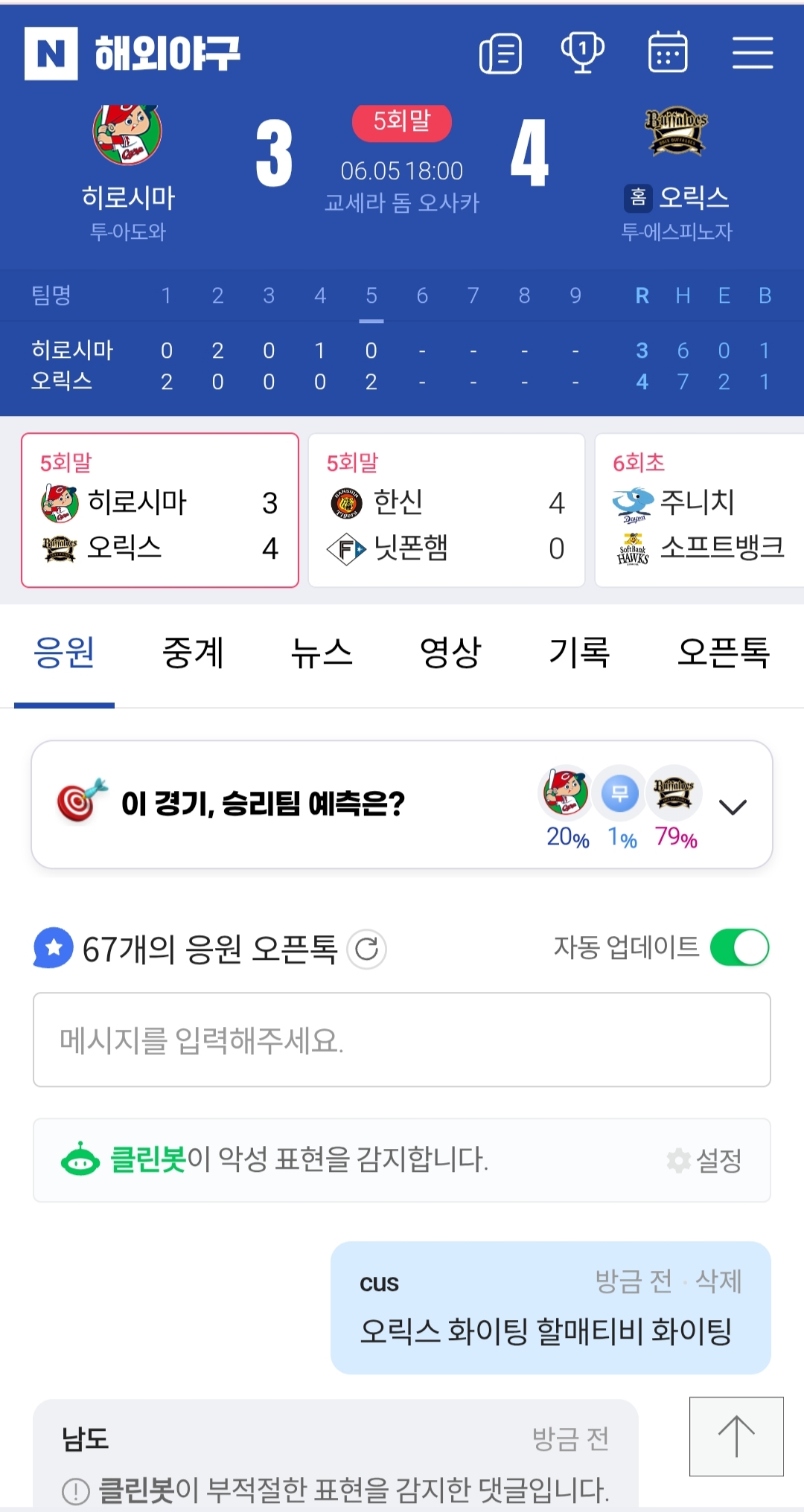Viewport: 804px width, 1512px height.
Task: Switch to the 영상 tab
Action: (450, 653)
